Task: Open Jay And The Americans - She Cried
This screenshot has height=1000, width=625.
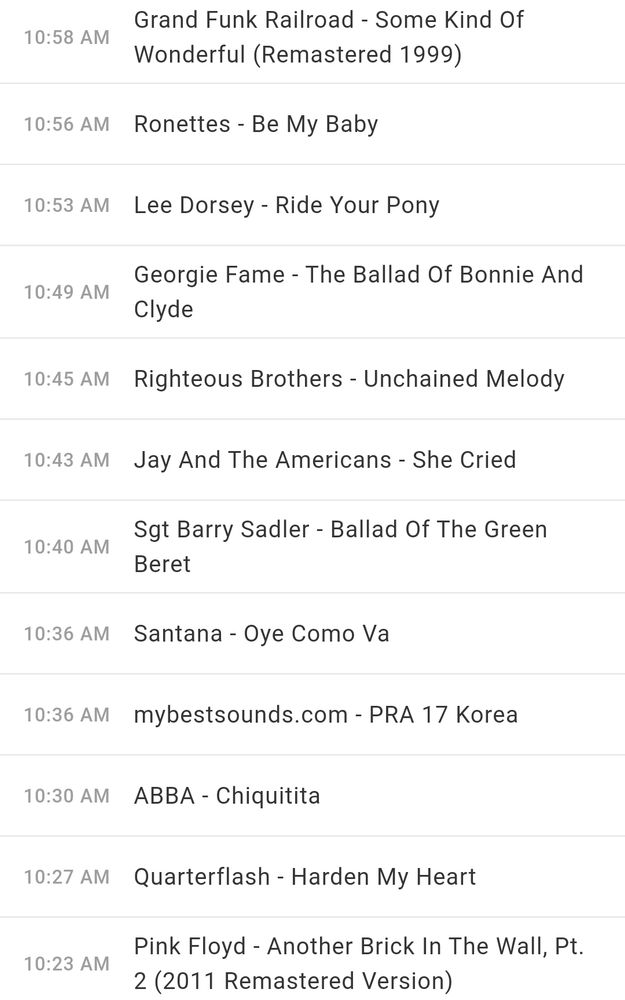Action: point(325,460)
